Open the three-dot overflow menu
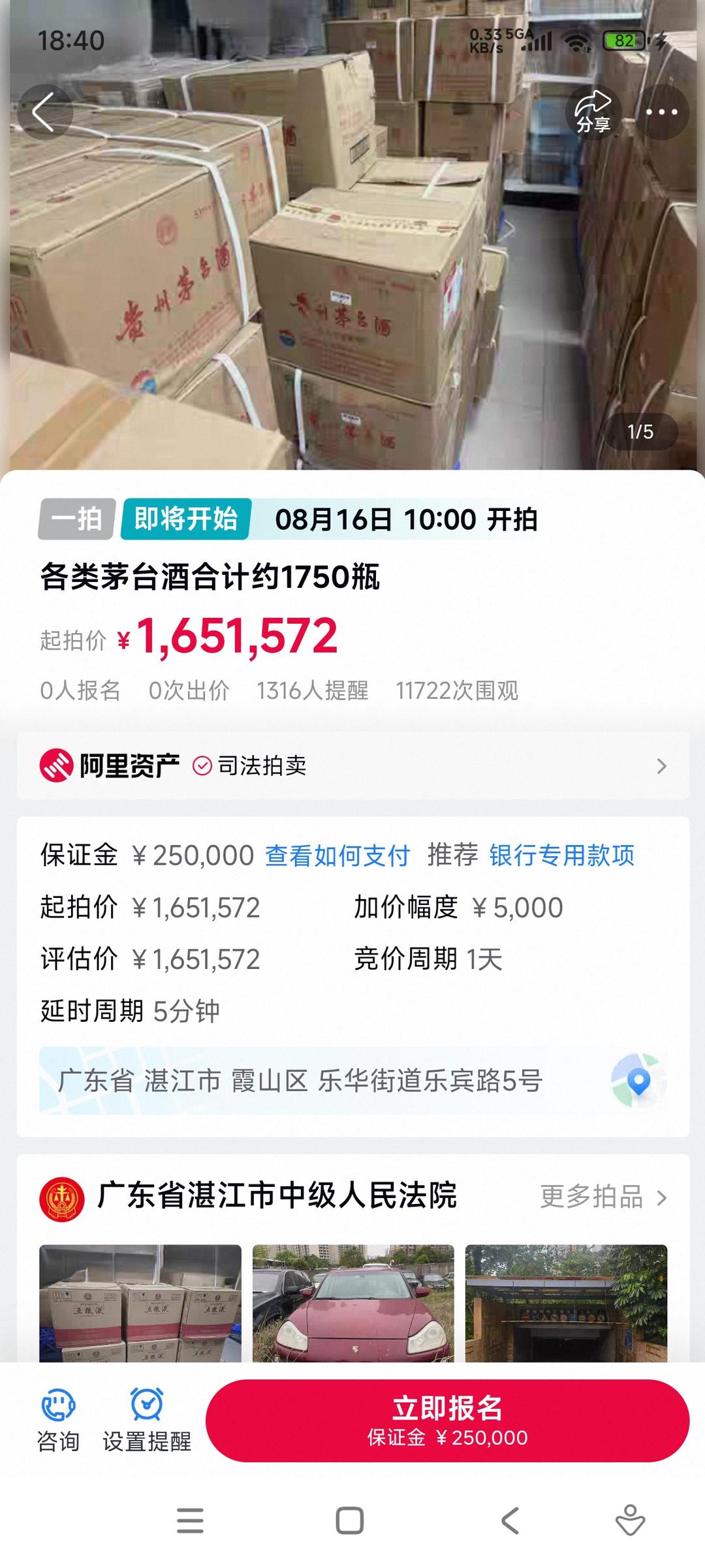This screenshot has width=705, height=1568. point(661,112)
